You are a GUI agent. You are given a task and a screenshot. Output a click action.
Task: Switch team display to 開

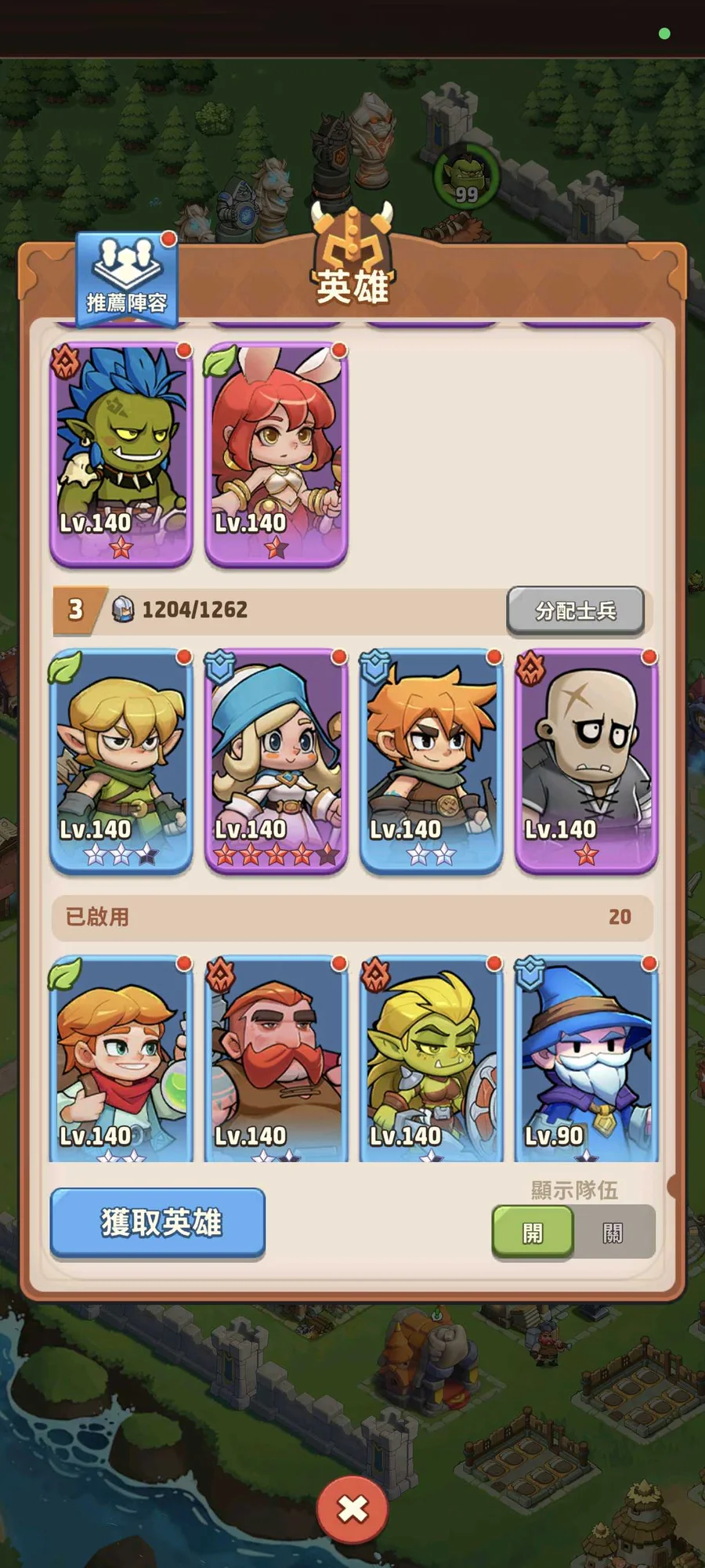point(533,1233)
